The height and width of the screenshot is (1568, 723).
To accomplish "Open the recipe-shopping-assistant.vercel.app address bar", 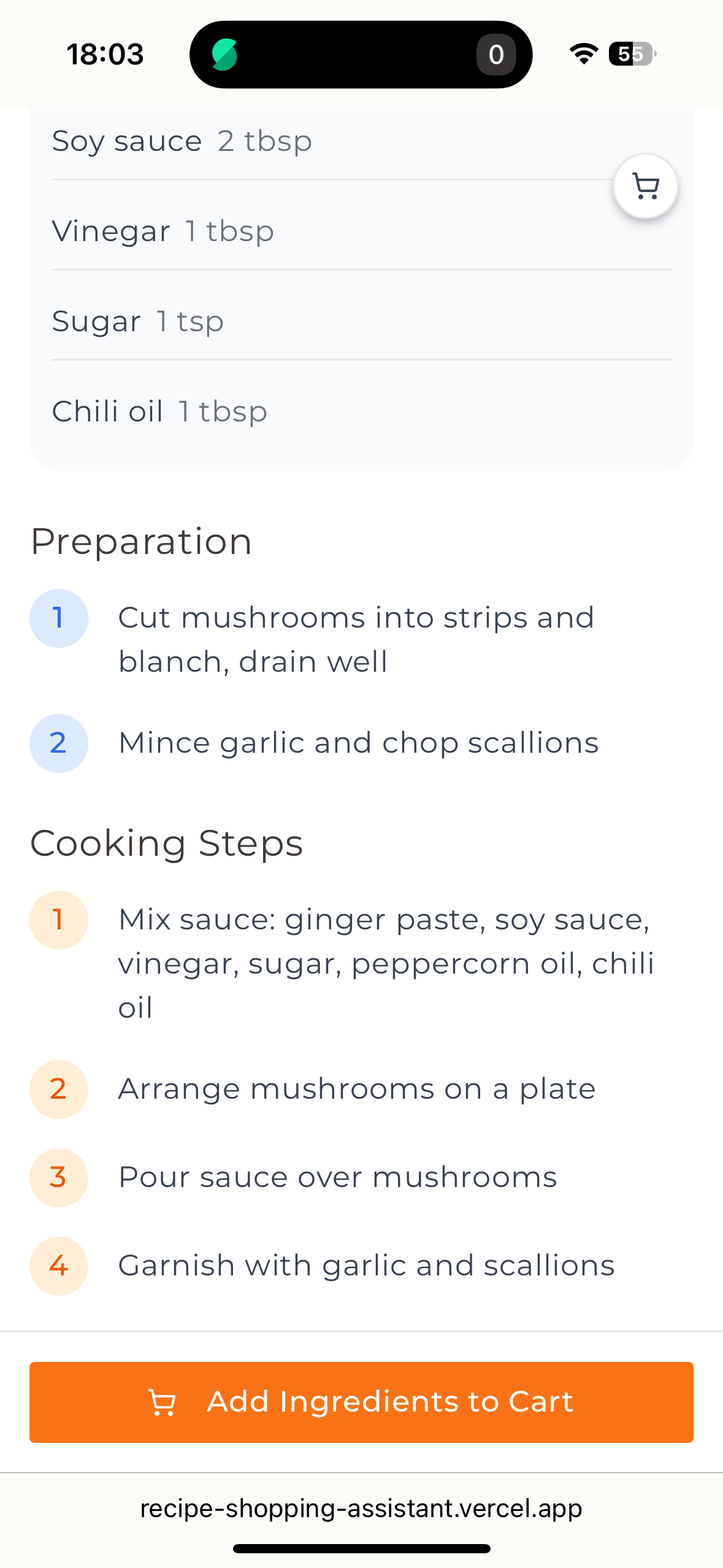I will click(x=361, y=1508).
